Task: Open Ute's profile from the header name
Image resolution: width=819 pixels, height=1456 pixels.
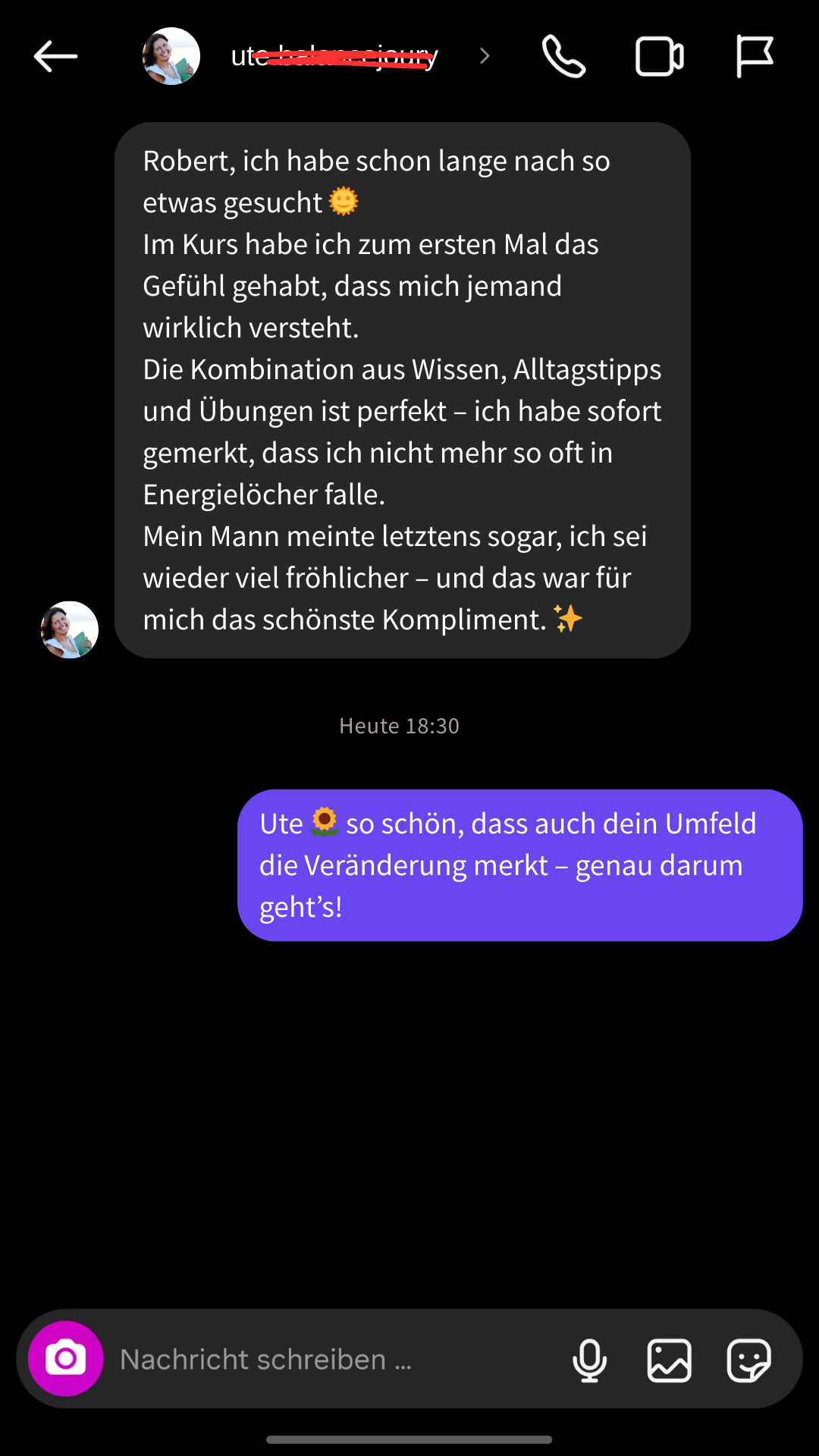Action: click(x=334, y=56)
